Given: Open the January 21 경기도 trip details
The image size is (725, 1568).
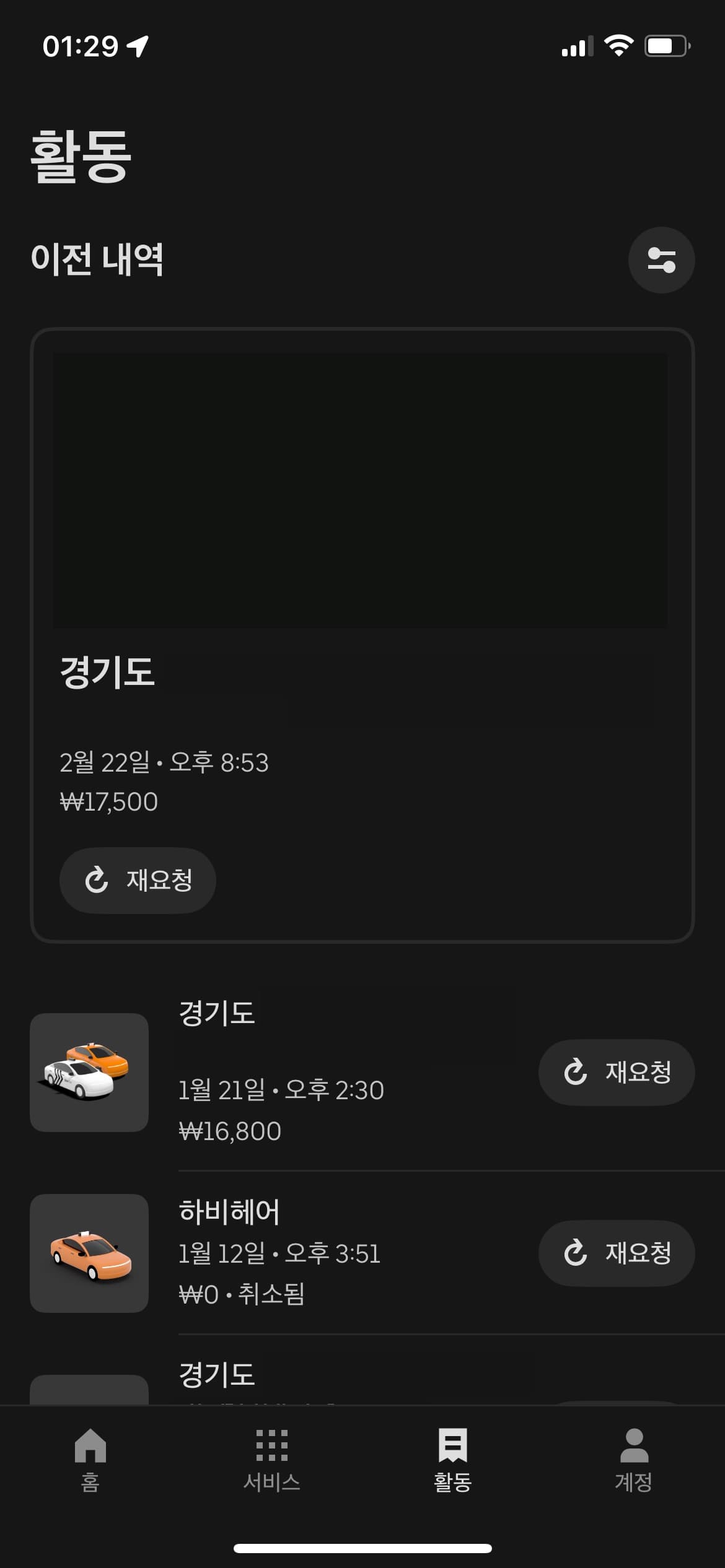Looking at the screenshot, I should [279, 1071].
